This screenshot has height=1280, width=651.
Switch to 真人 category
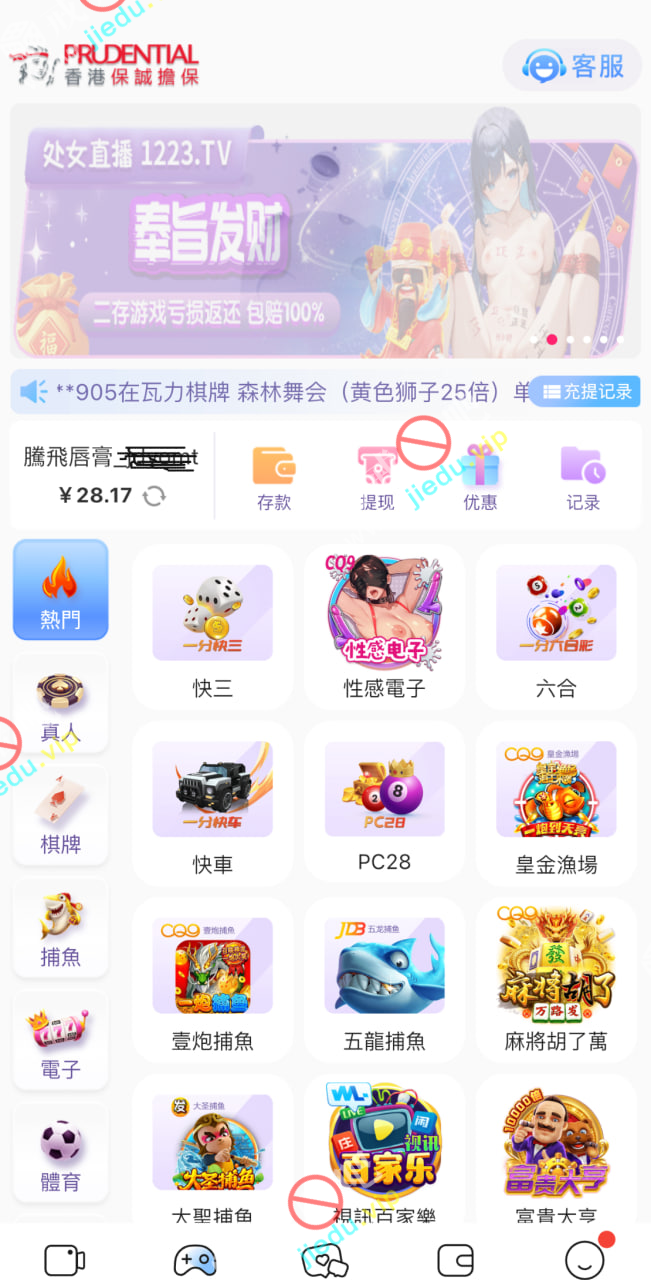pyautogui.click(x=60, y=704)
